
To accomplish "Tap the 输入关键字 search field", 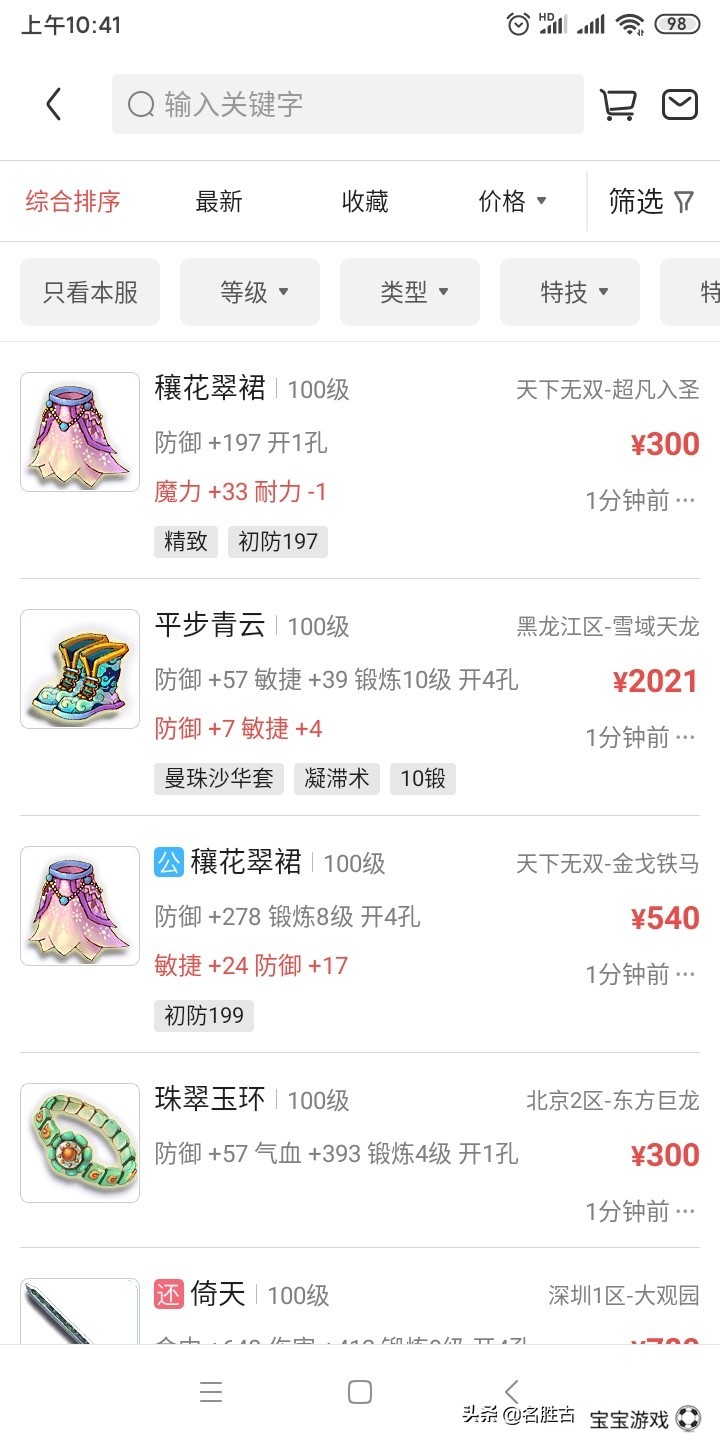I will (347, 104).
